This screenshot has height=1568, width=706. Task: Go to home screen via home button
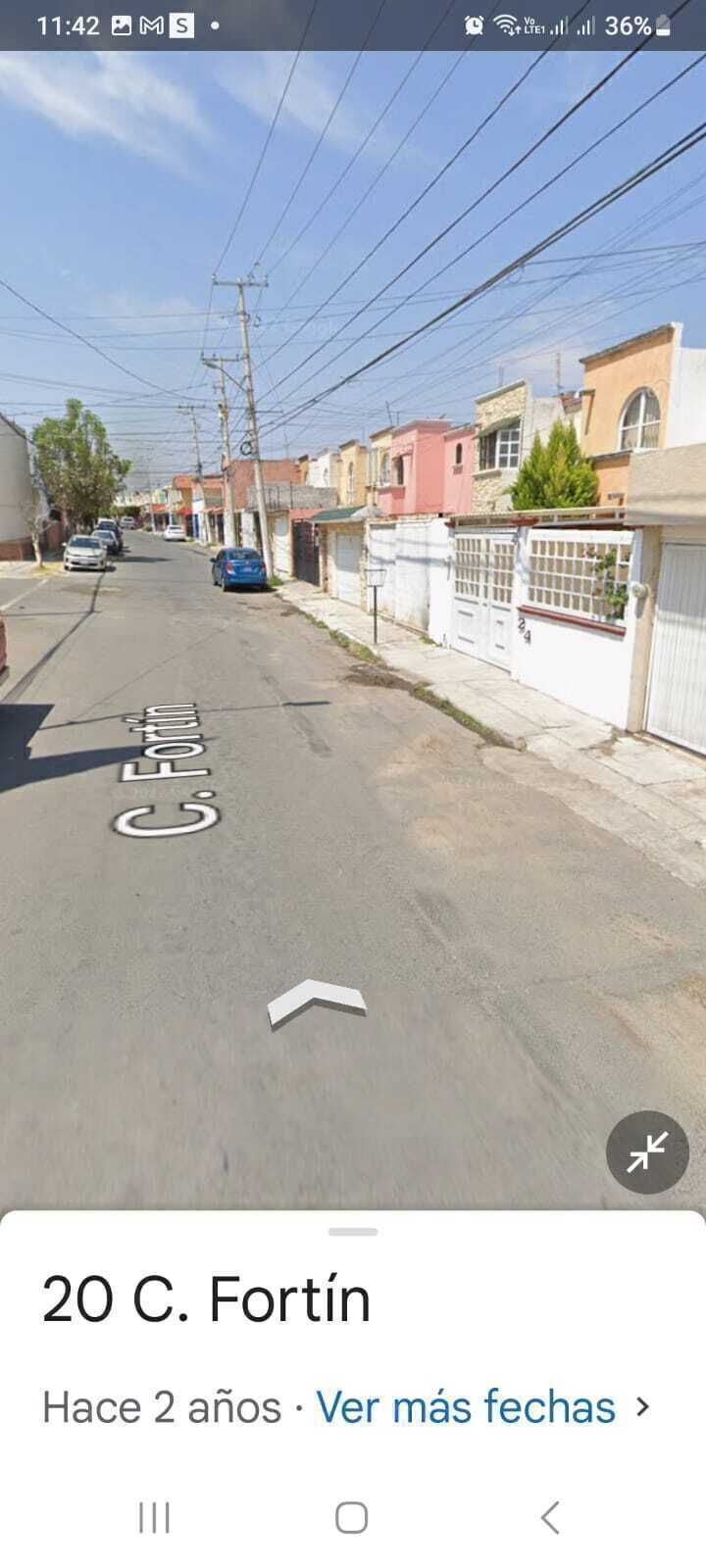click(x=351, y=1517)
